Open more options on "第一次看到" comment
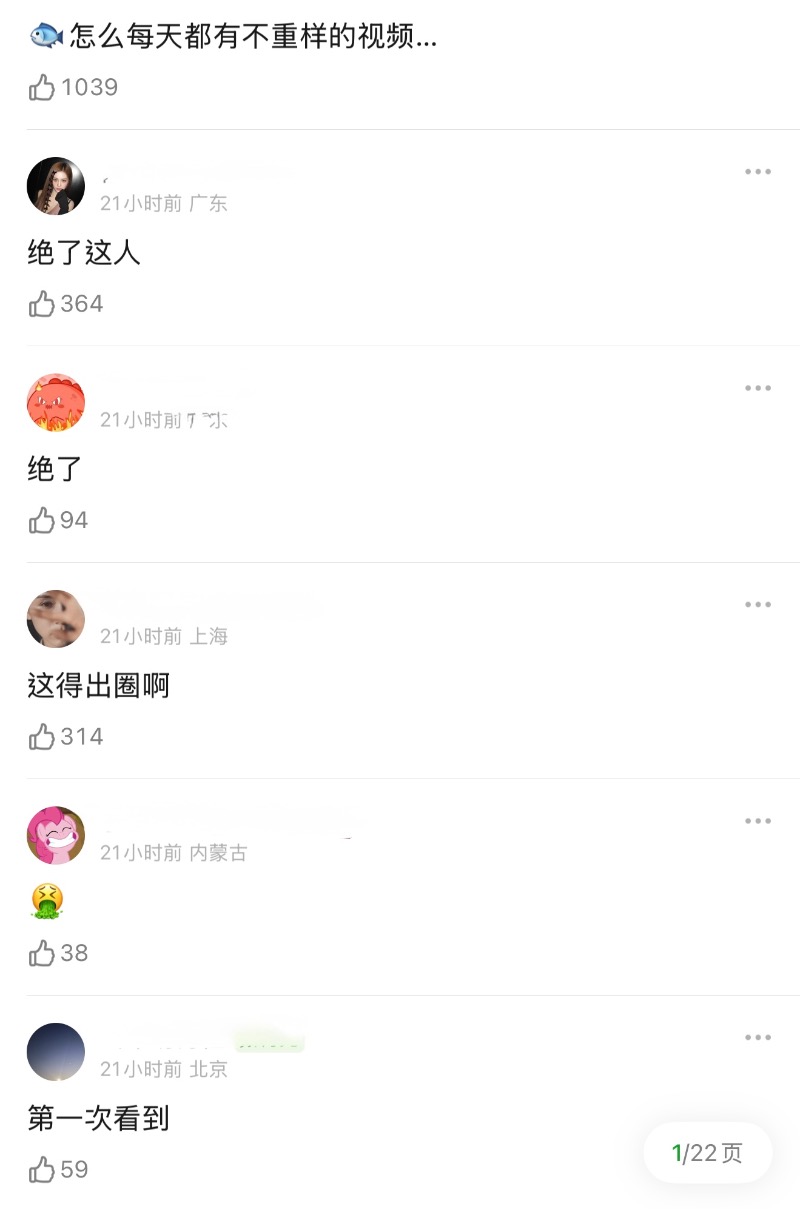Viewport: 800px width, 1209px height. coord(758,1038)
